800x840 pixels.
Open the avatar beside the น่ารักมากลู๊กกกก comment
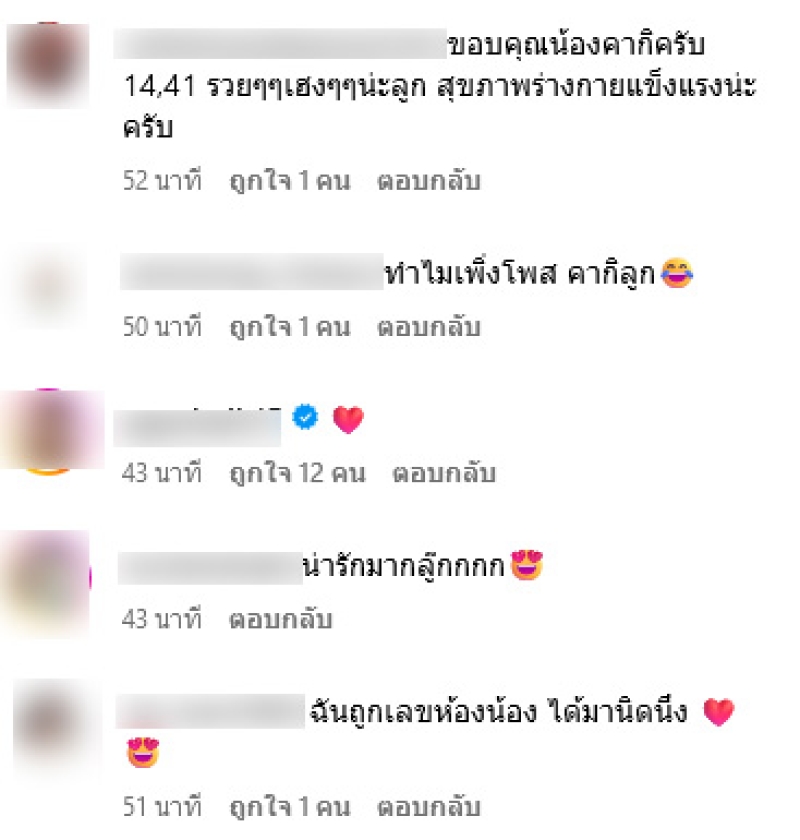point(49,576)
